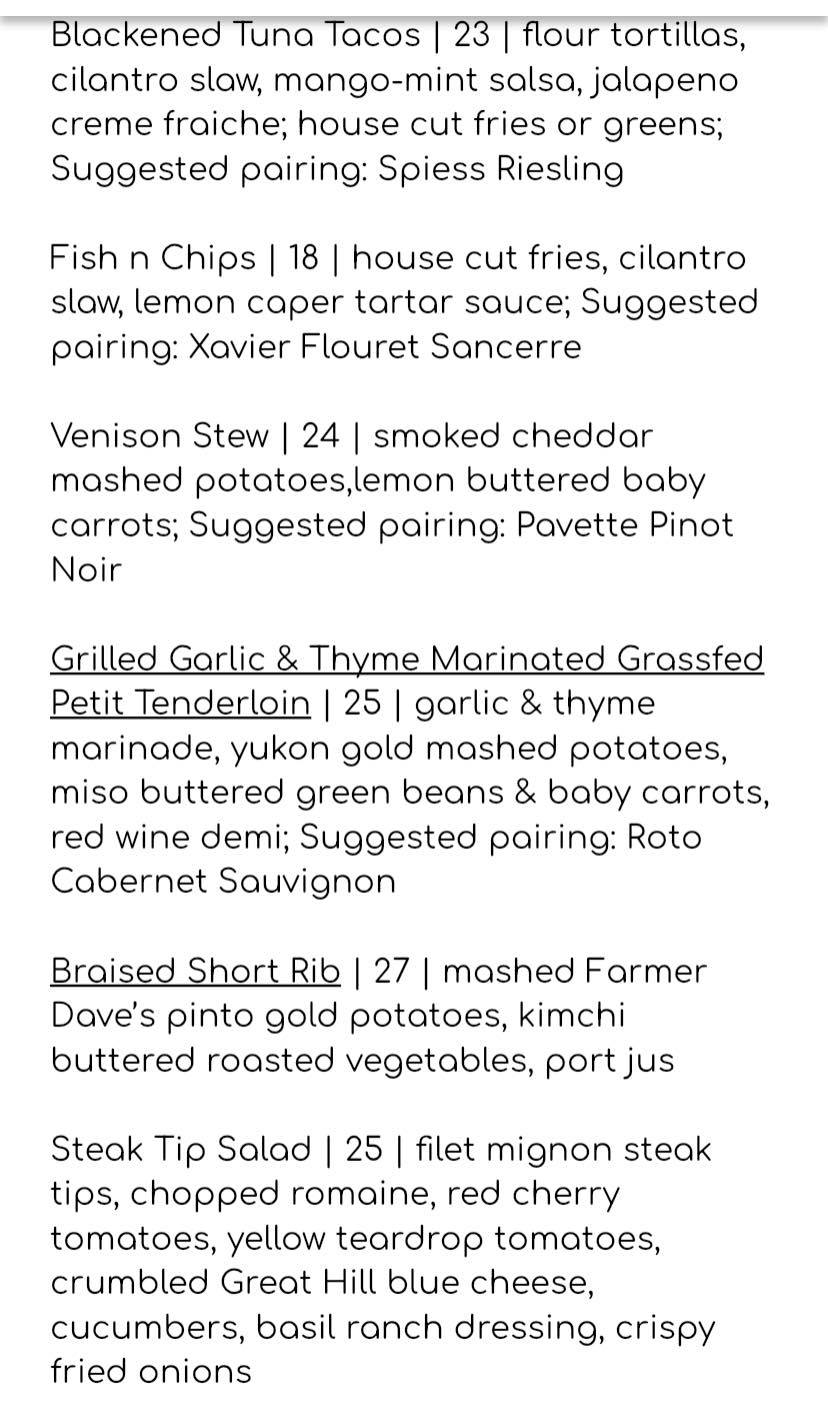Open the Grilled Garlic & Thyme Petit Tenderloin link
This screenshot has height=1404, width=828.
click(x=406, y=660)
